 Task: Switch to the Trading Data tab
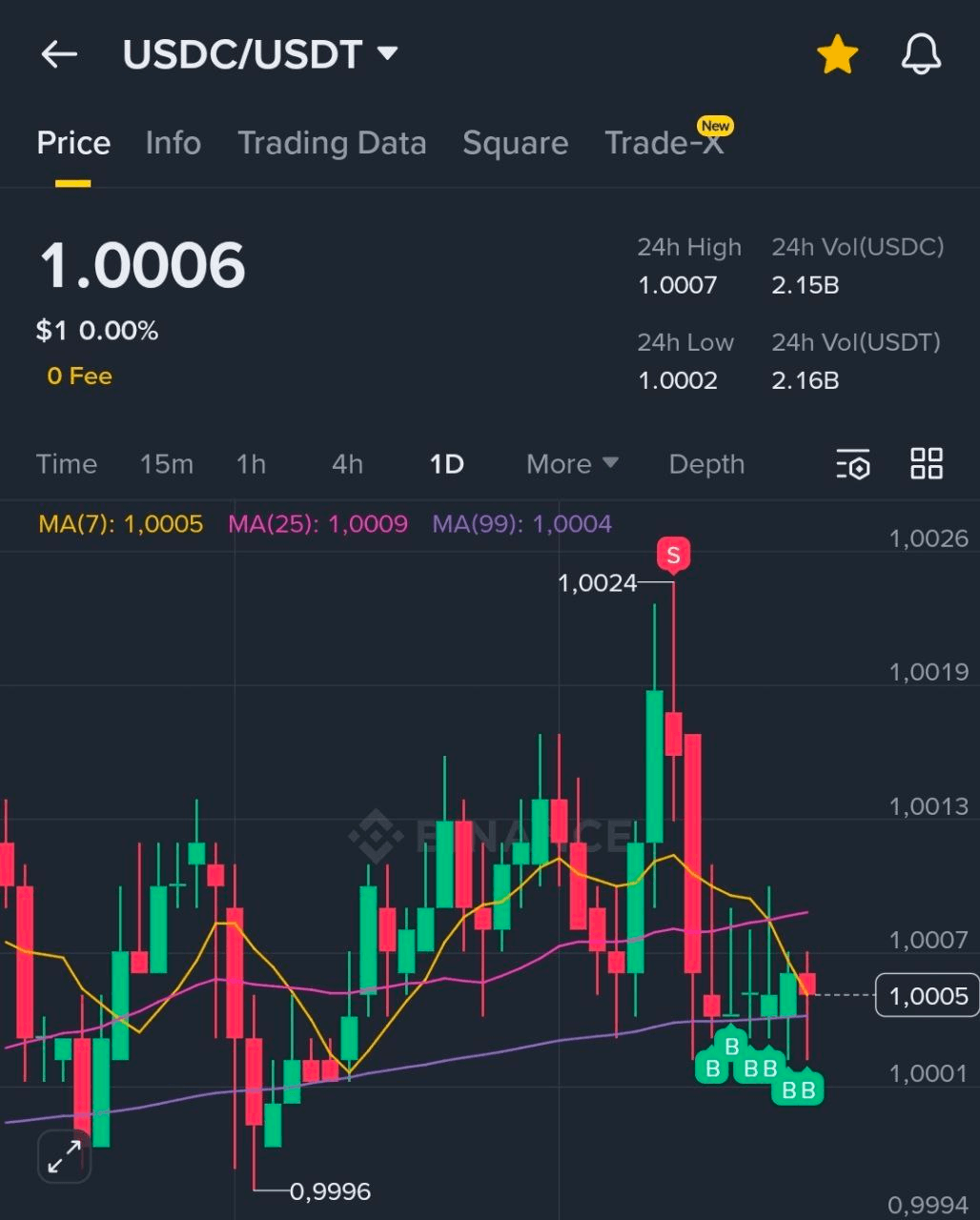tap(332, 143)
